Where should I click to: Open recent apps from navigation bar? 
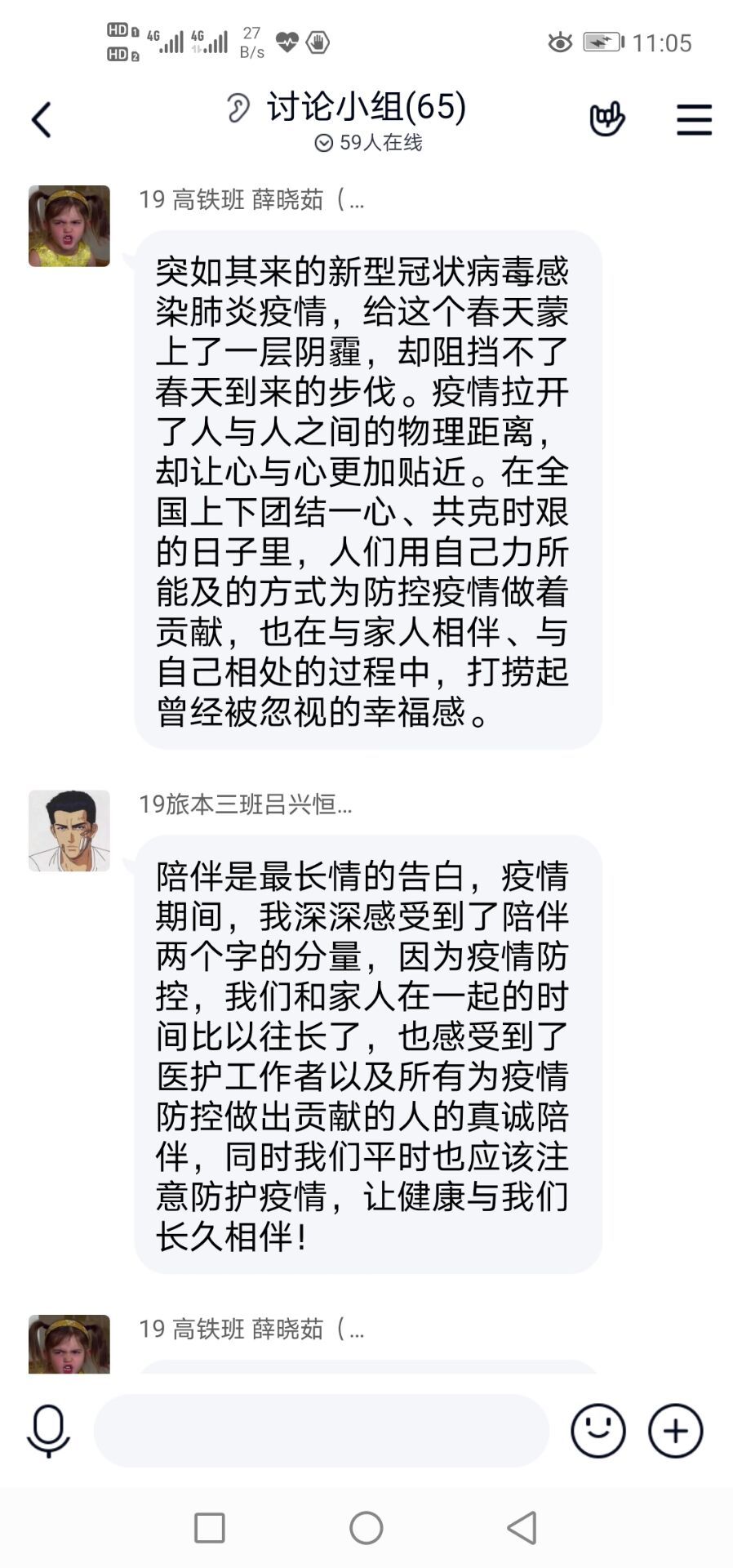point(210,1527)
